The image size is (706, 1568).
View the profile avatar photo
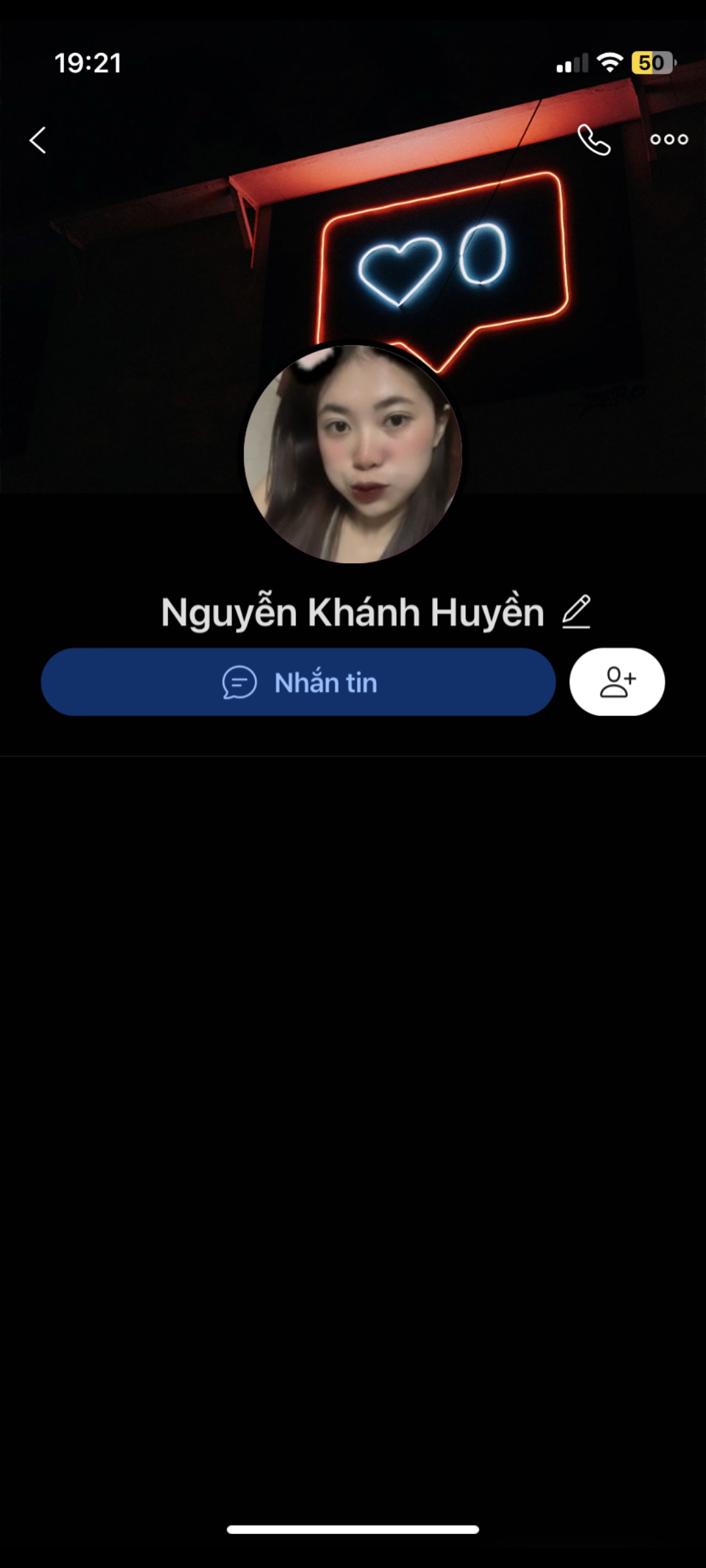[353, 454]
